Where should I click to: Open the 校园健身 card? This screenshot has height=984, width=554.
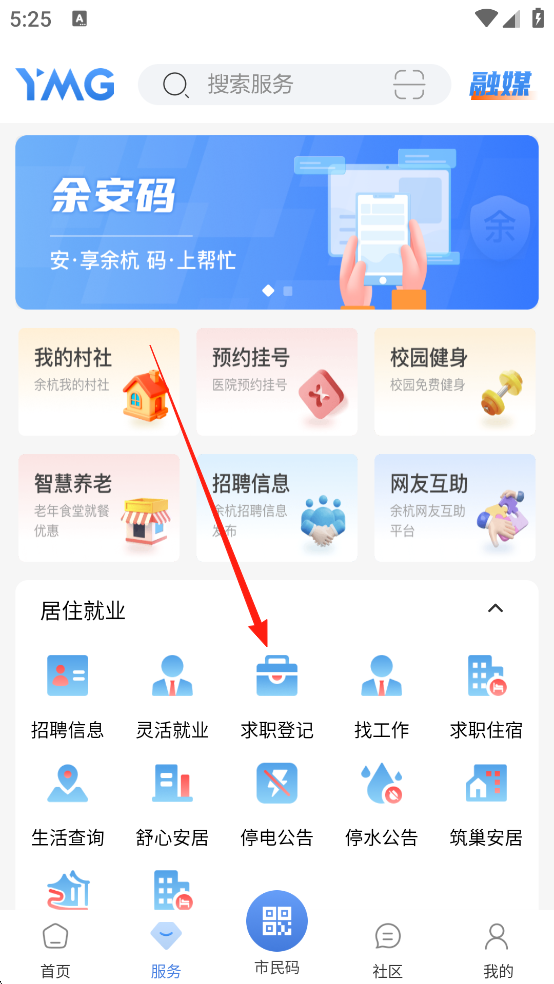point(455,382)
